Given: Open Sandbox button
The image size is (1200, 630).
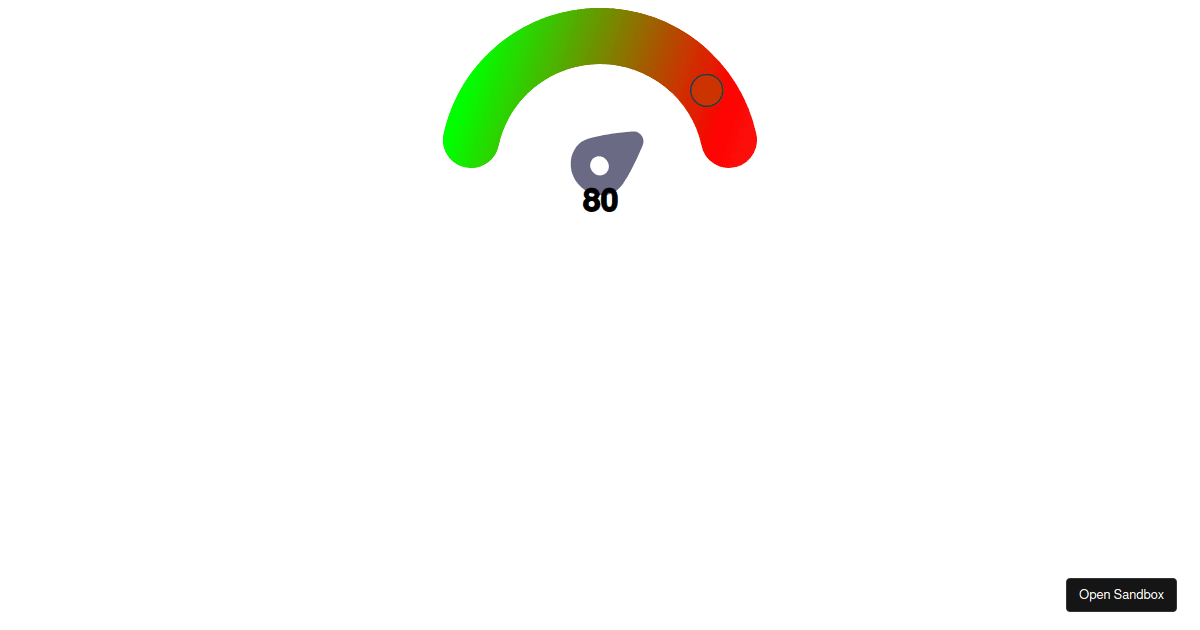Looking at the screenshot, I should coord(1121,594).
